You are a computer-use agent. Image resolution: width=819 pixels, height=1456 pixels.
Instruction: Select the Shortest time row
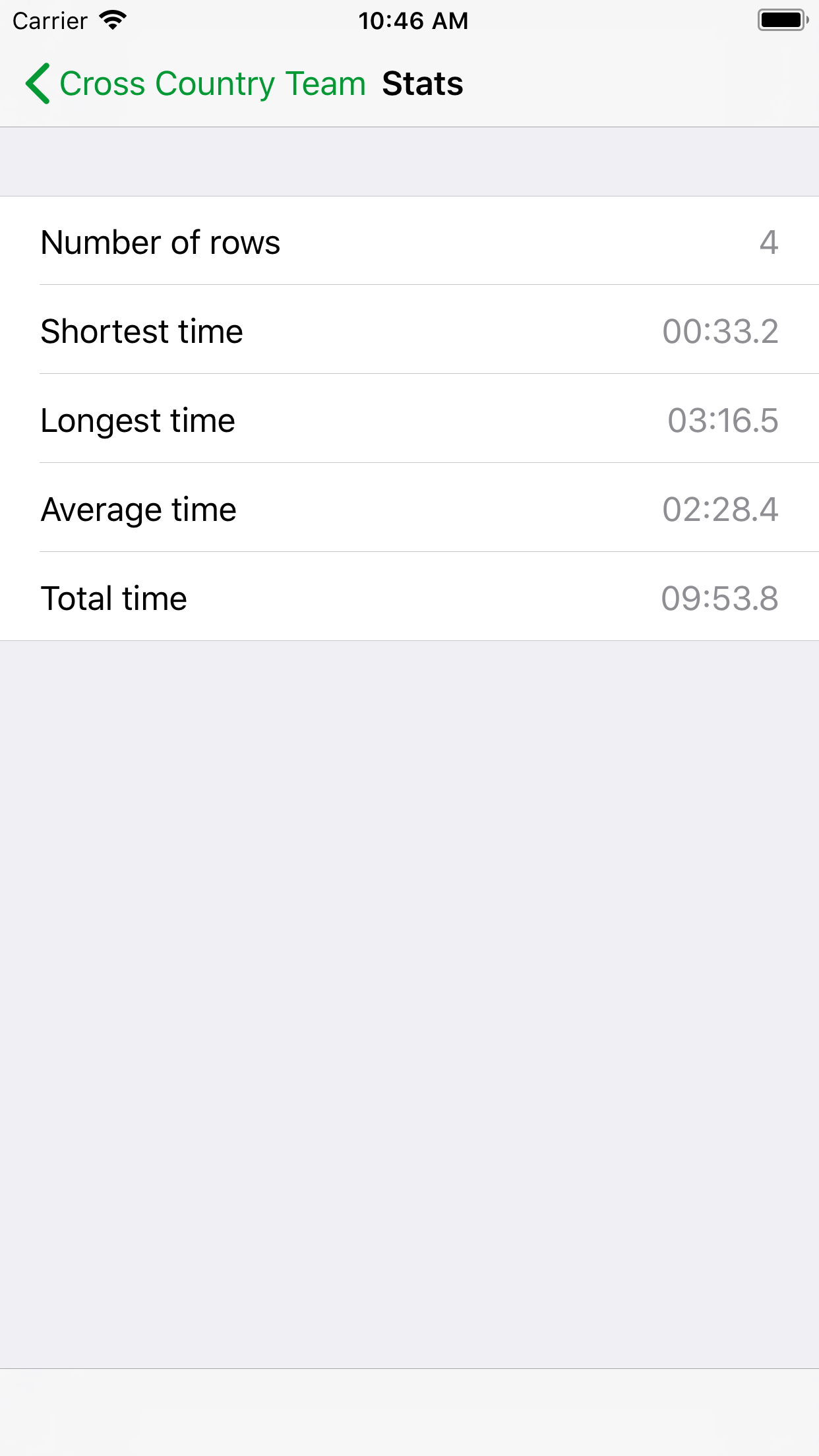pos(409,331)
